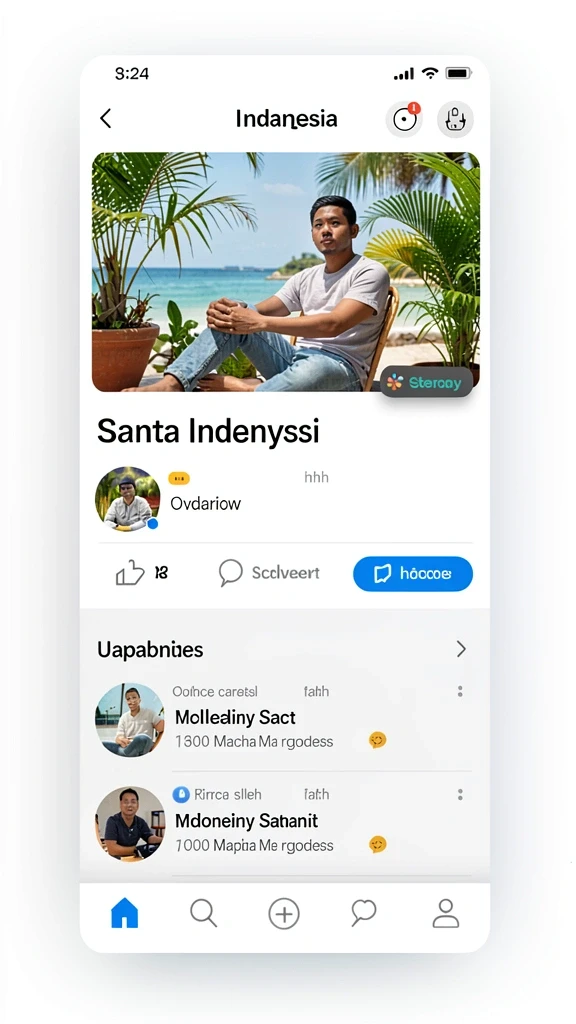Image resolution: width=576 pixels, height=1024 pixels.
Task: Open the Ovdariow author avatar
Action: click(x=127, y=498)
